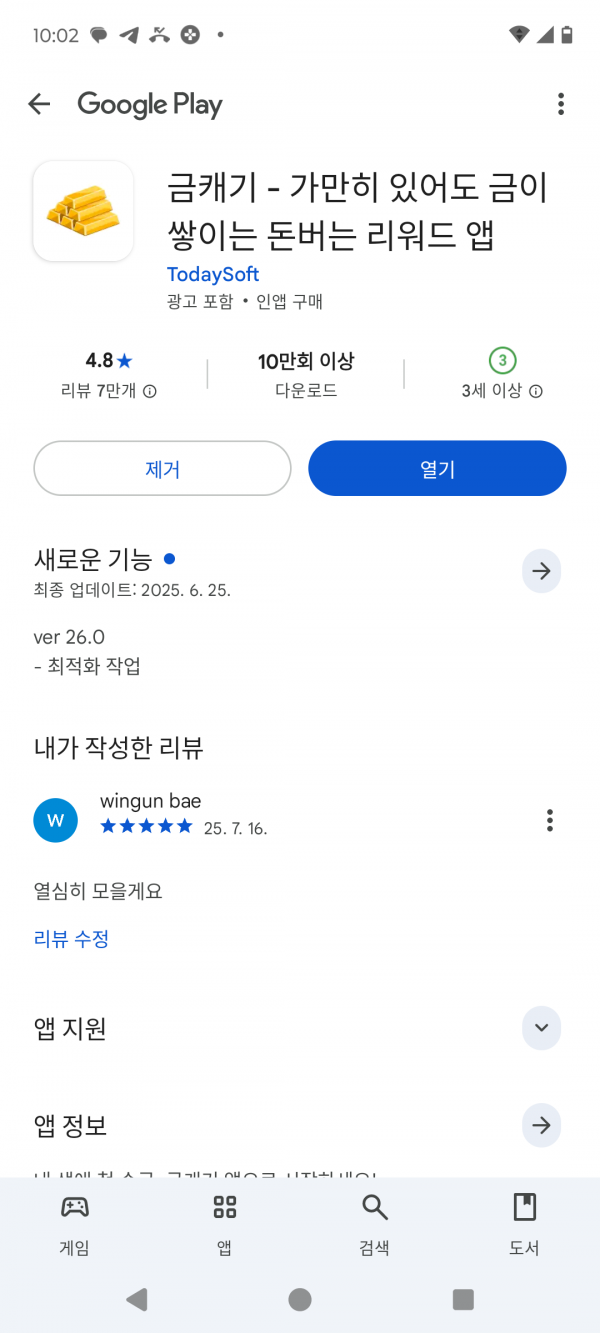Switch to the 도서 tab

(525, 1224)
